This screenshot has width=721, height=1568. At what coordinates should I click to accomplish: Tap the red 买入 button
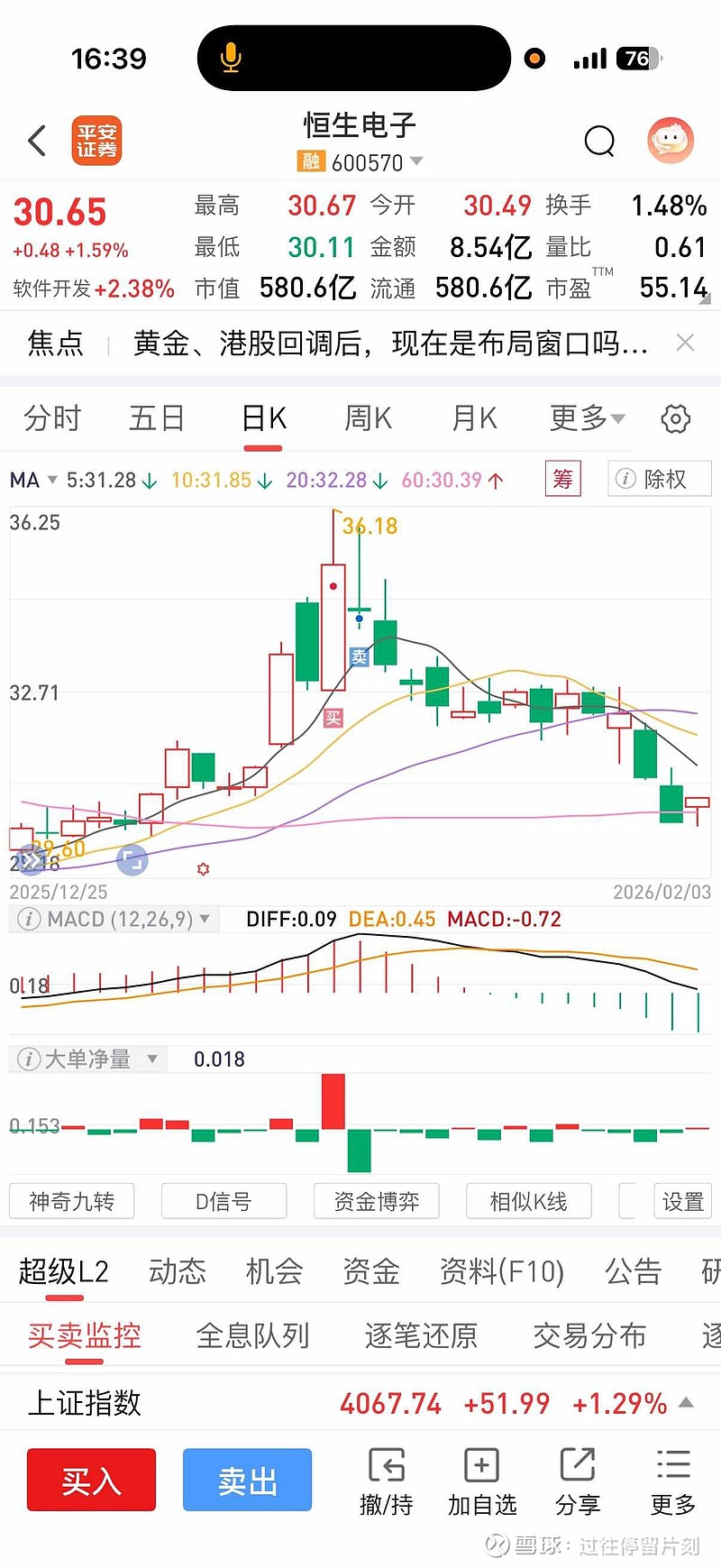(91, 1480)
